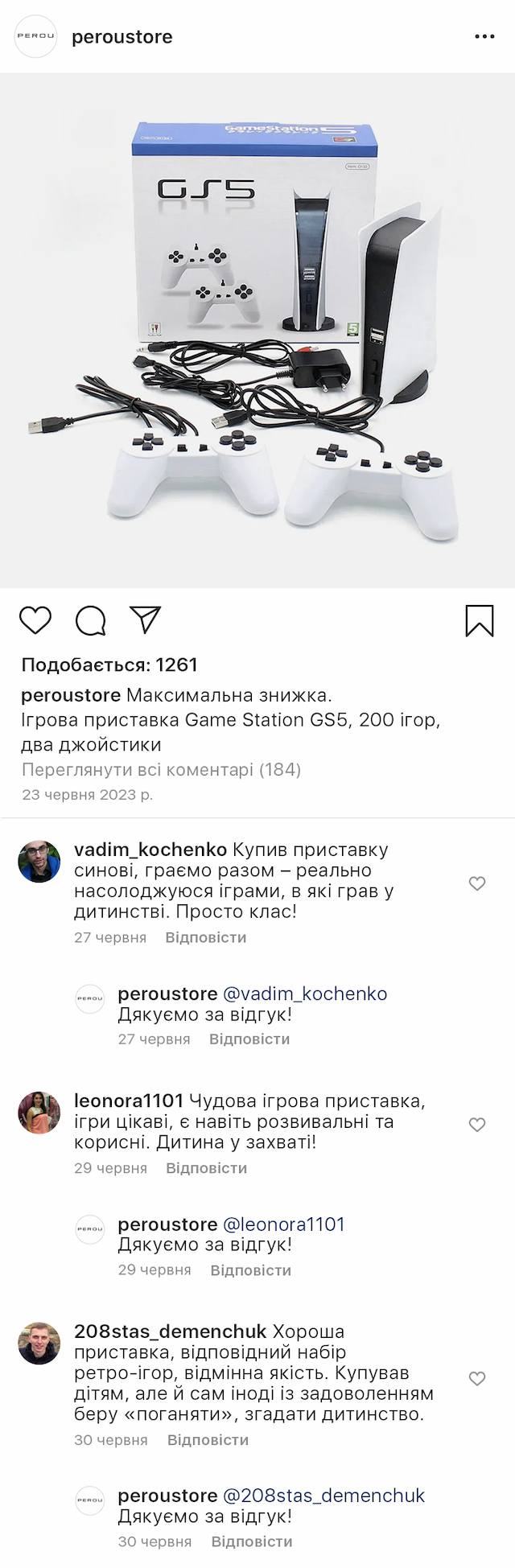Open leonora1101's profile avatar
This screenshot has height=1568, width=515.
pos(39,1113)
